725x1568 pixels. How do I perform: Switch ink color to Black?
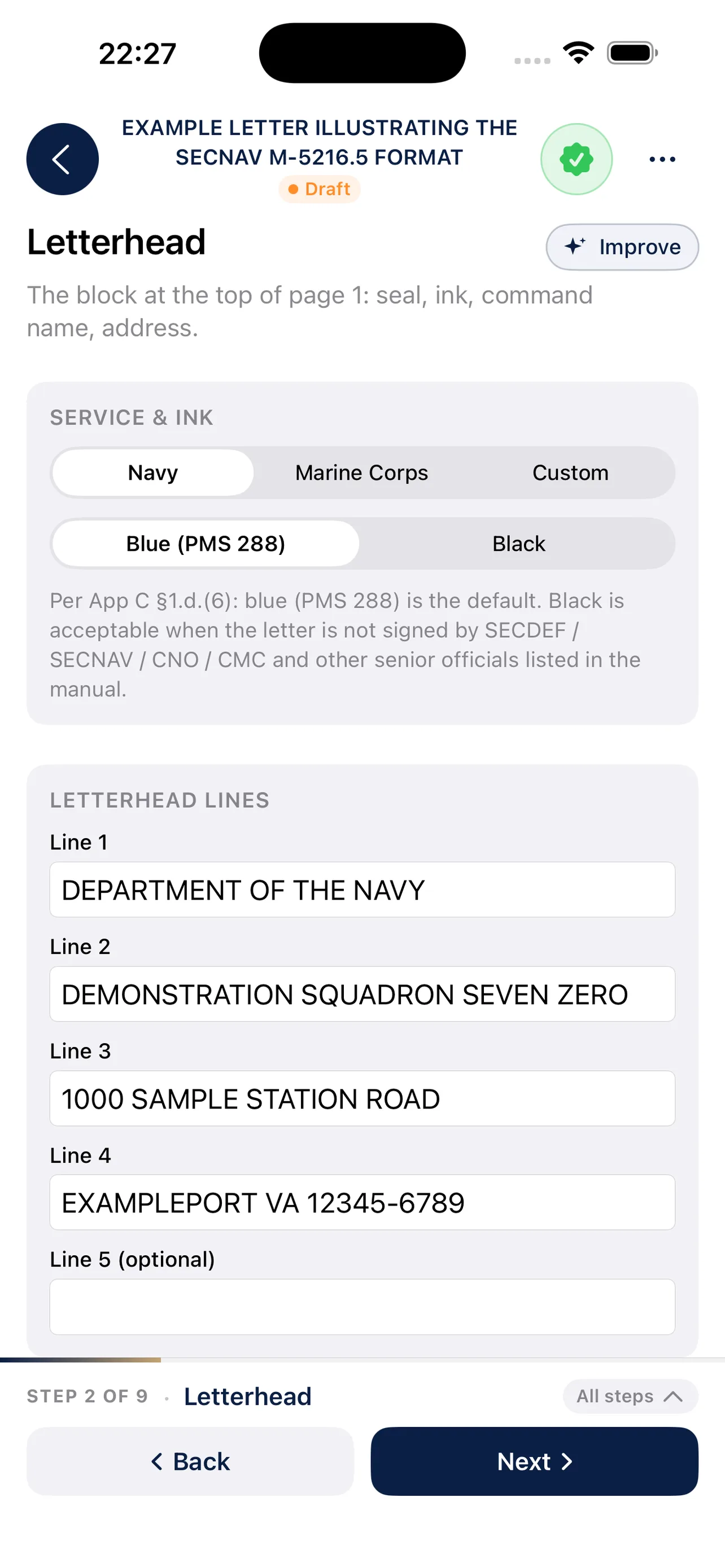tap(519, 543)
